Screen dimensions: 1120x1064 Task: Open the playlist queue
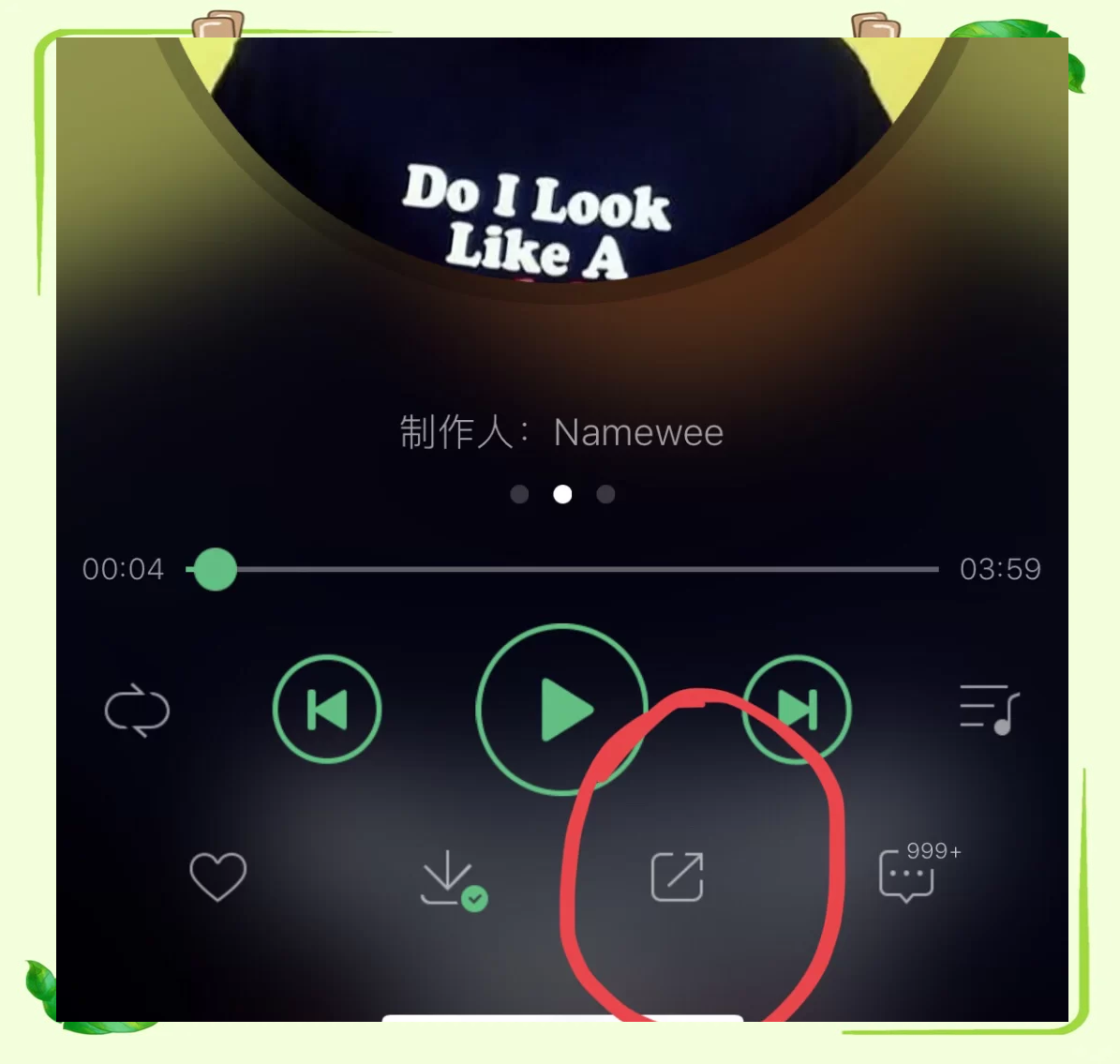(x=989, y=710)
